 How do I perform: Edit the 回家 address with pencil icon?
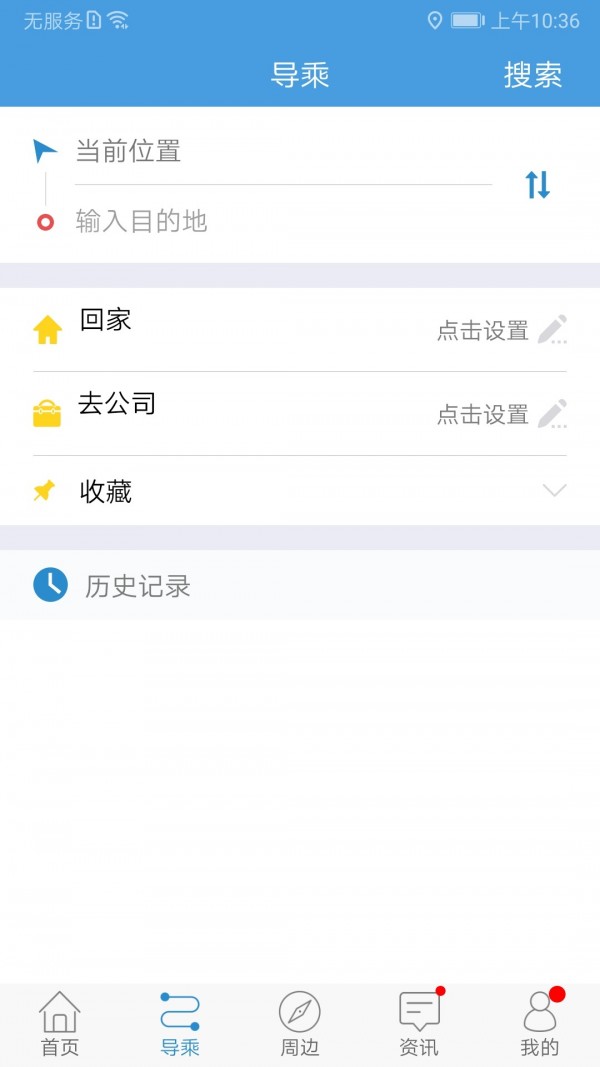(x=552, y=330)
